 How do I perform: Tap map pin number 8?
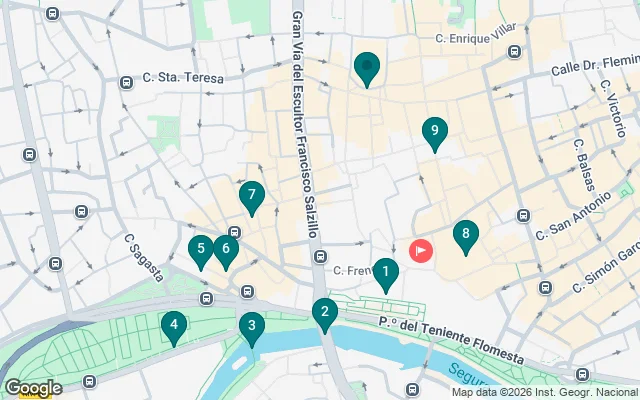tap(464, 236)
